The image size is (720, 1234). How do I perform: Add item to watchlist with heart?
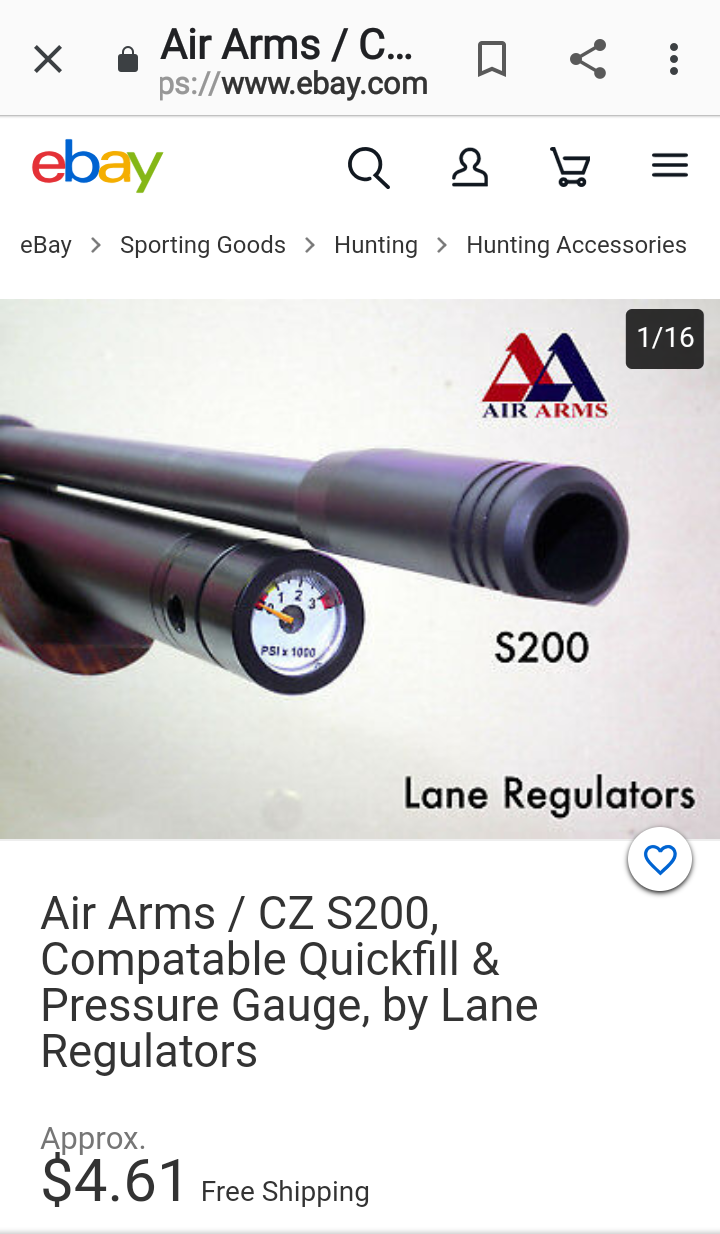point(660,860)
